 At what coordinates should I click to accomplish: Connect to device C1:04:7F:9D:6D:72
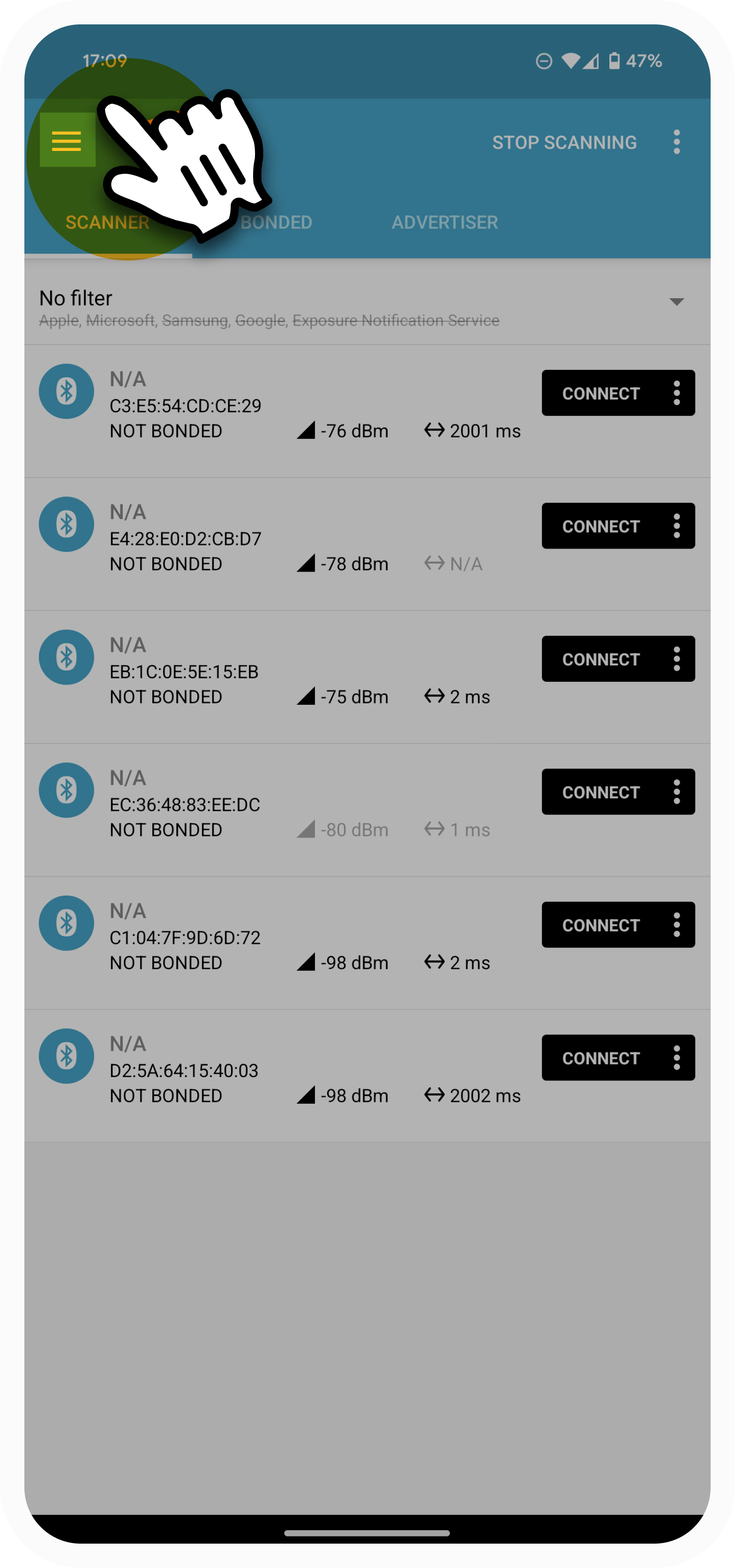(600, 925)
